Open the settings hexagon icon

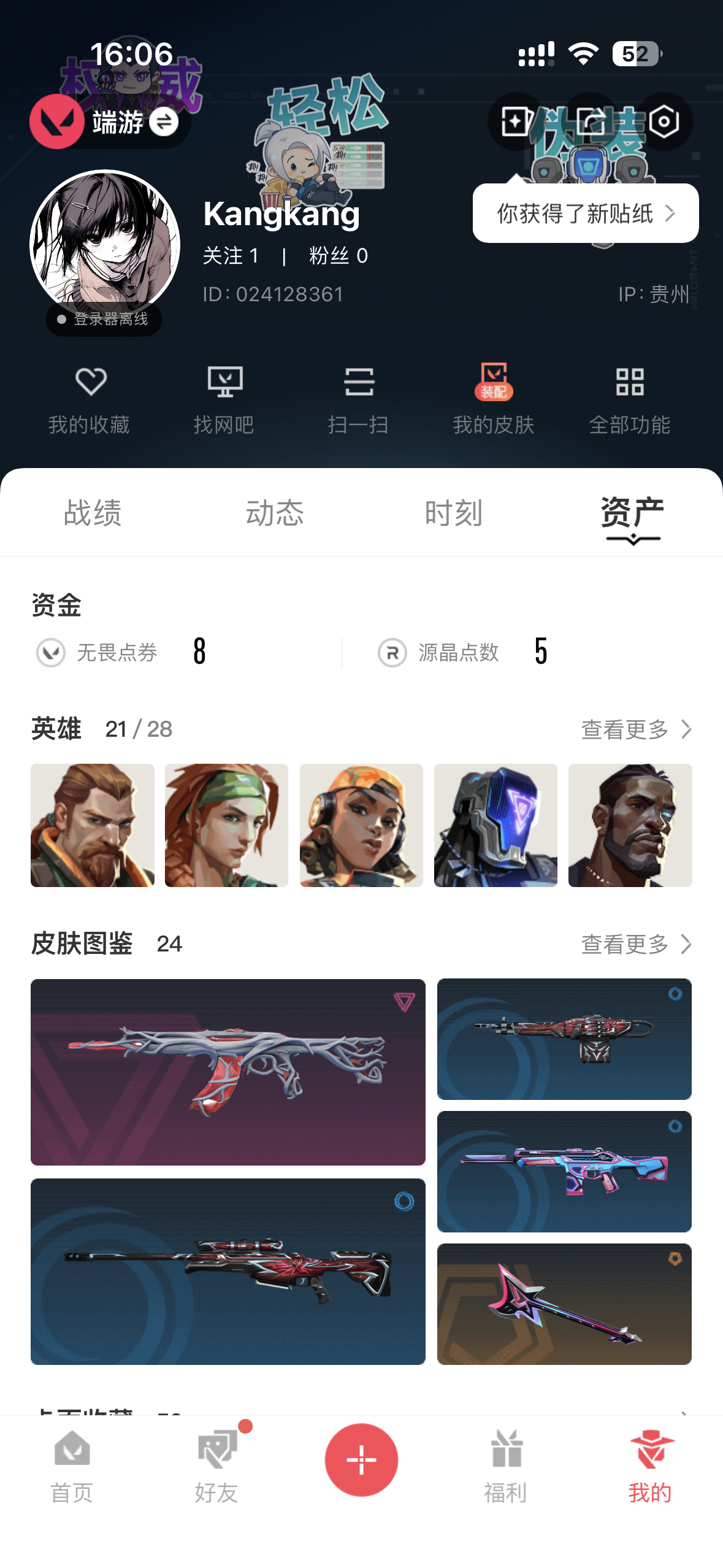[x=664, y=121]
